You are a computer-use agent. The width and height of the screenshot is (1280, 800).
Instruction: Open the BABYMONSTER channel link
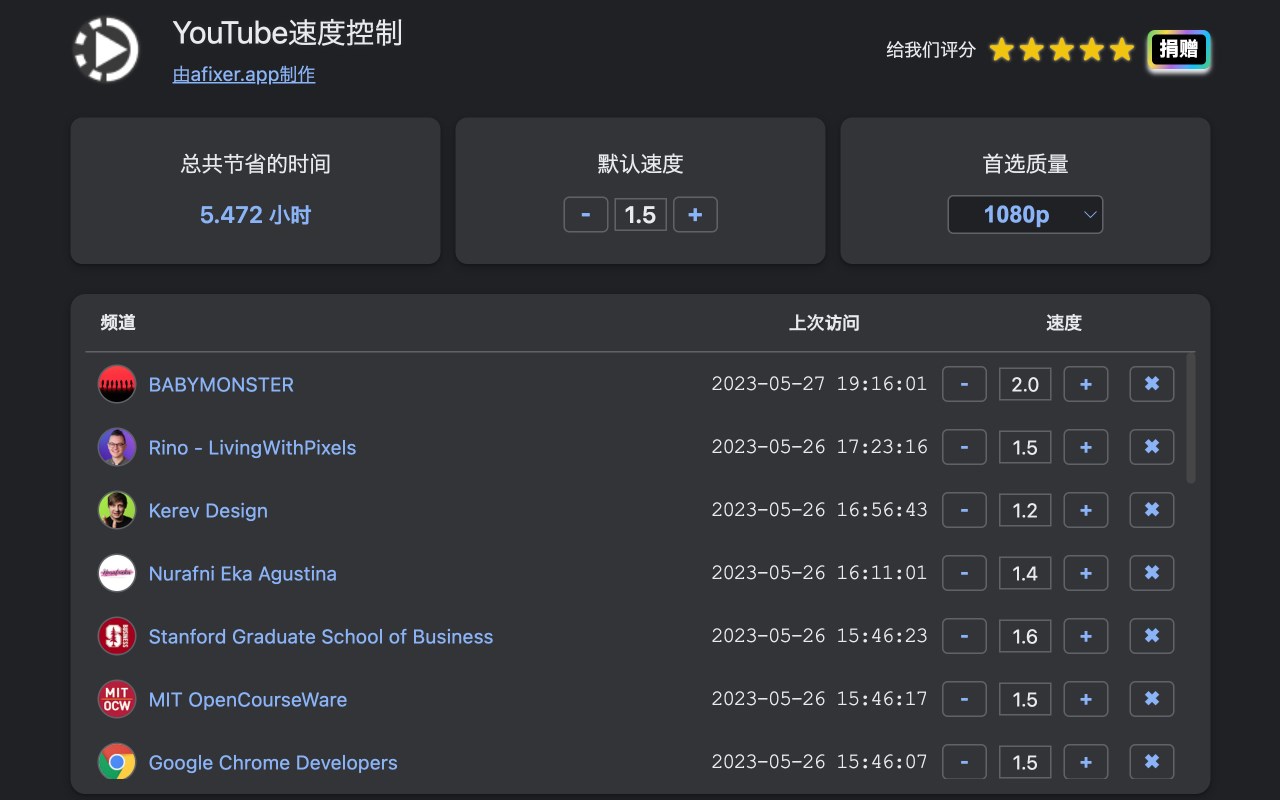221,385
